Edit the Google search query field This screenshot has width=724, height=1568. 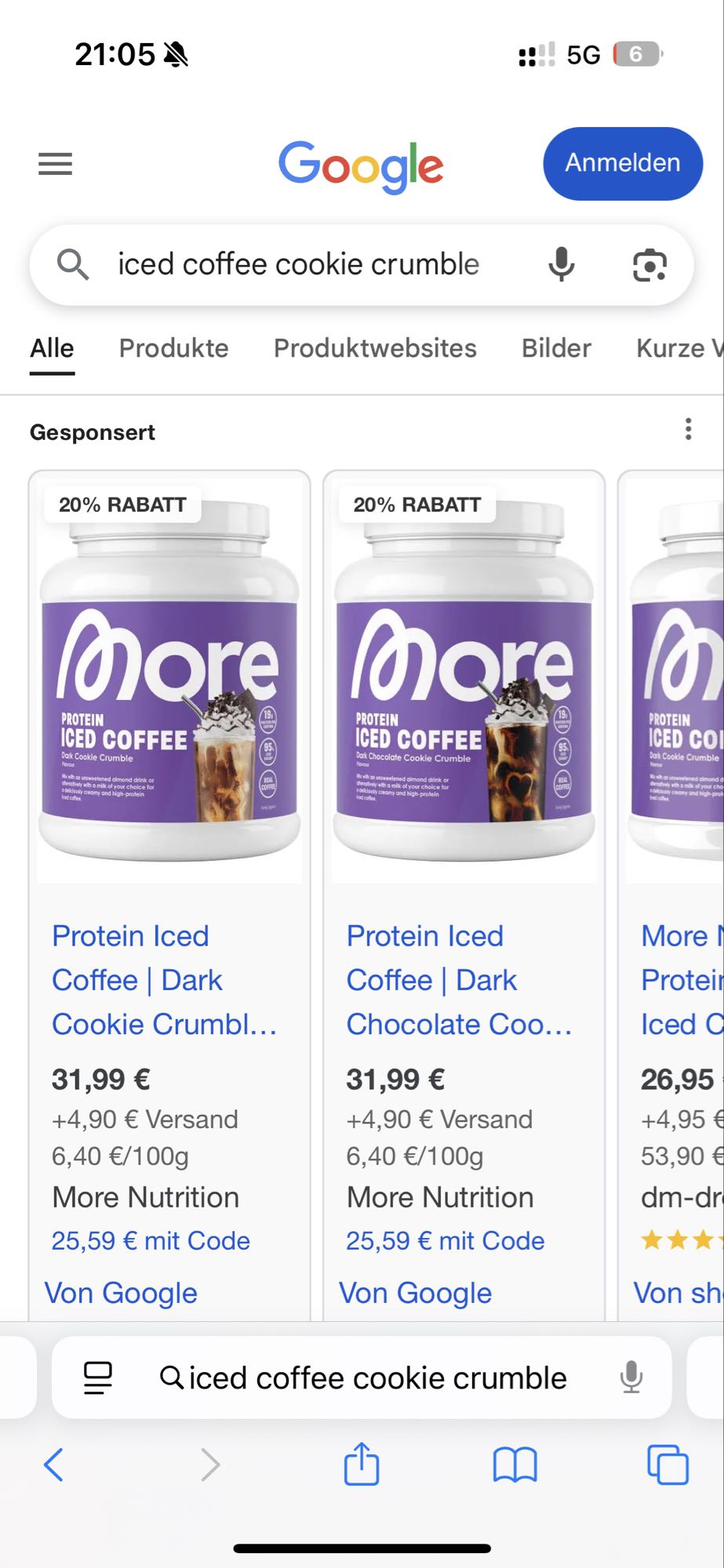point(298,265)
